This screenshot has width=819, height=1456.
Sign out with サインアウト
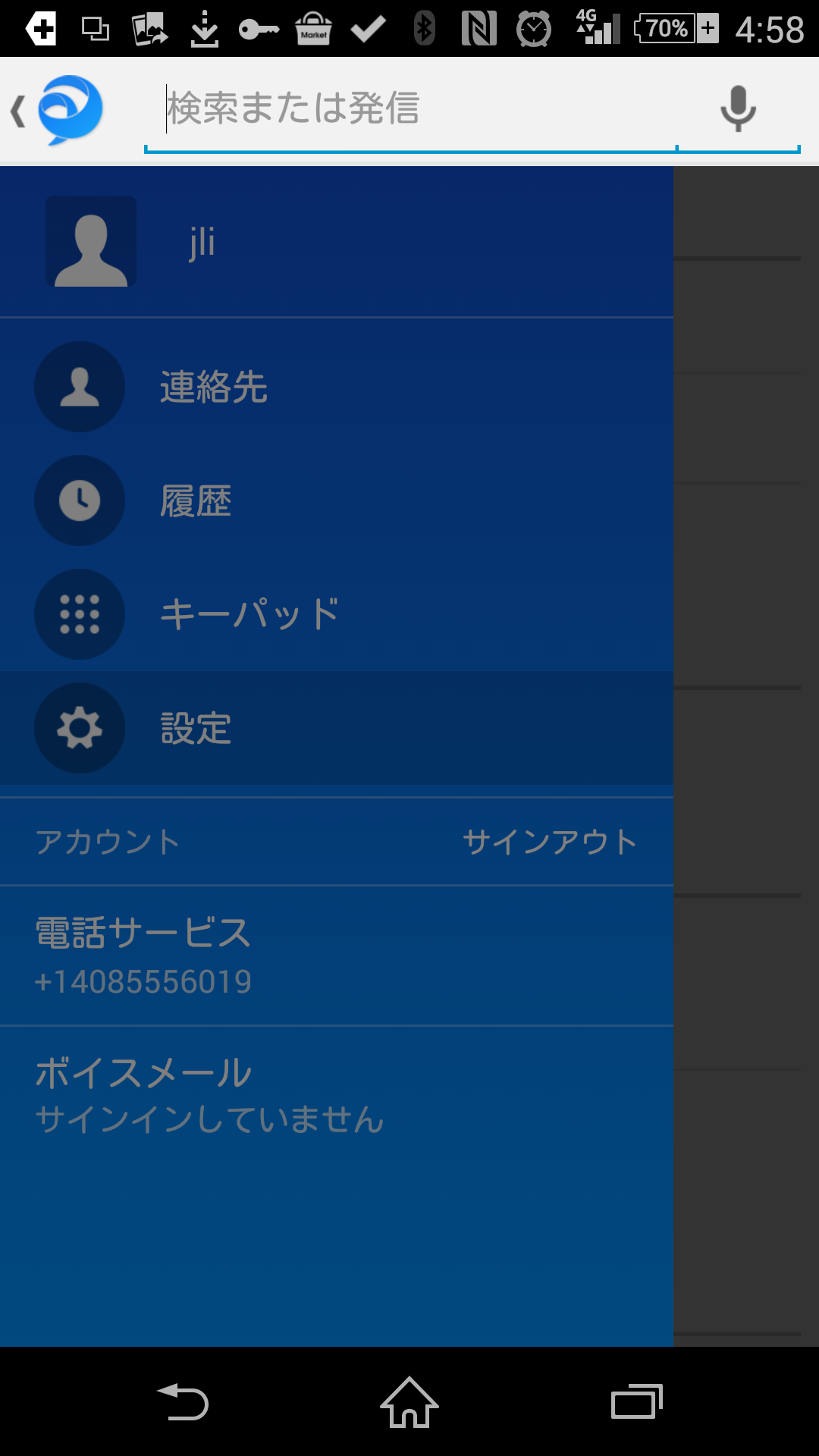point(550,842)
